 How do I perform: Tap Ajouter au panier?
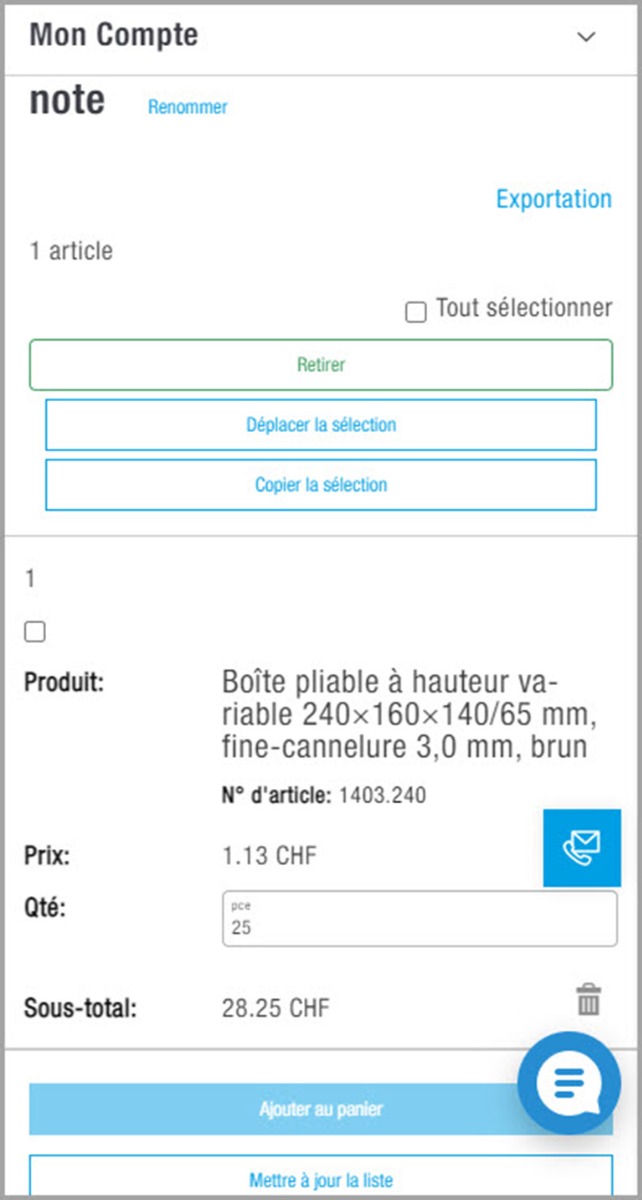coord(270,1109)
